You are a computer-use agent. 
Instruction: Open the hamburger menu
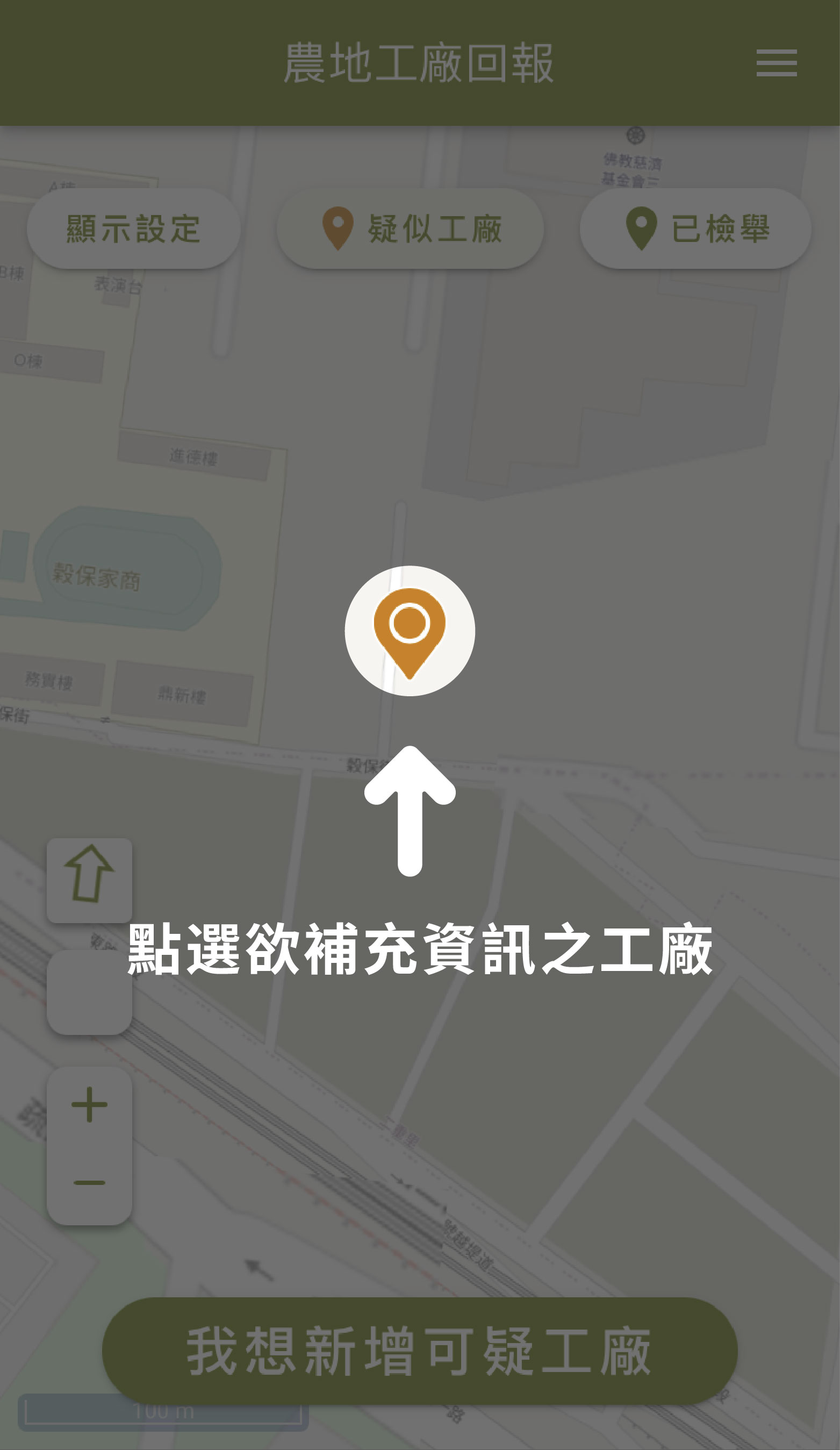776,63
